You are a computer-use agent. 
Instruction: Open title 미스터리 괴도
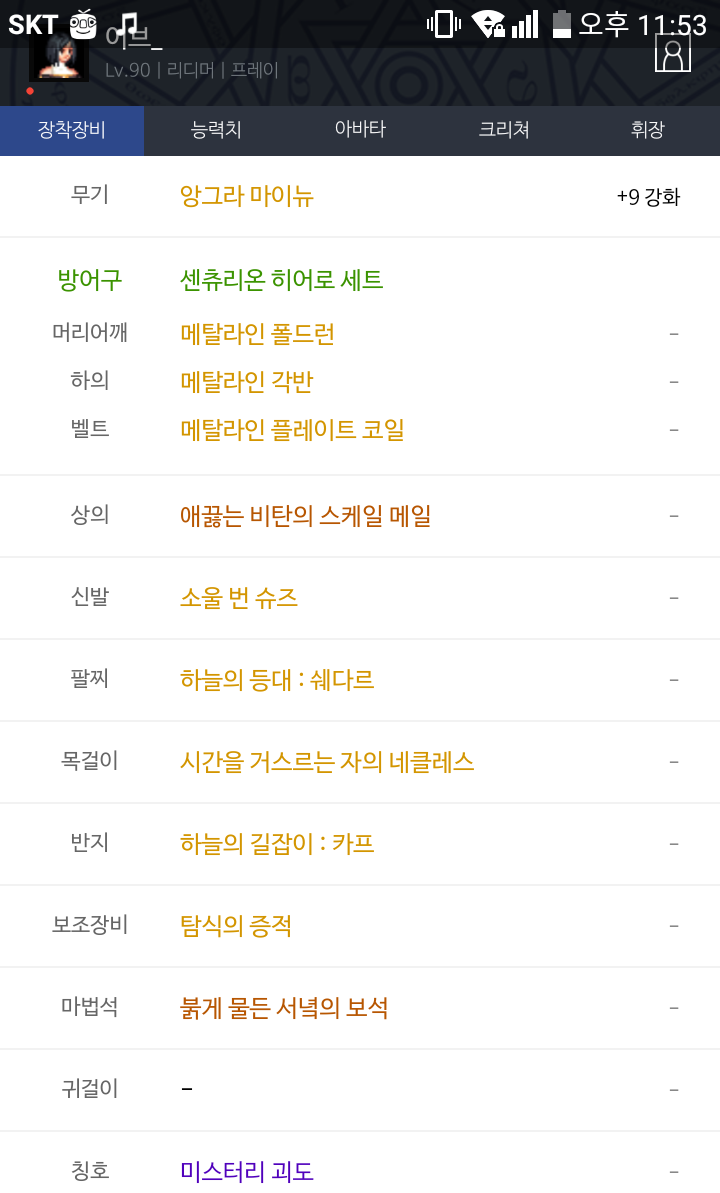(x=247, y=1172)
